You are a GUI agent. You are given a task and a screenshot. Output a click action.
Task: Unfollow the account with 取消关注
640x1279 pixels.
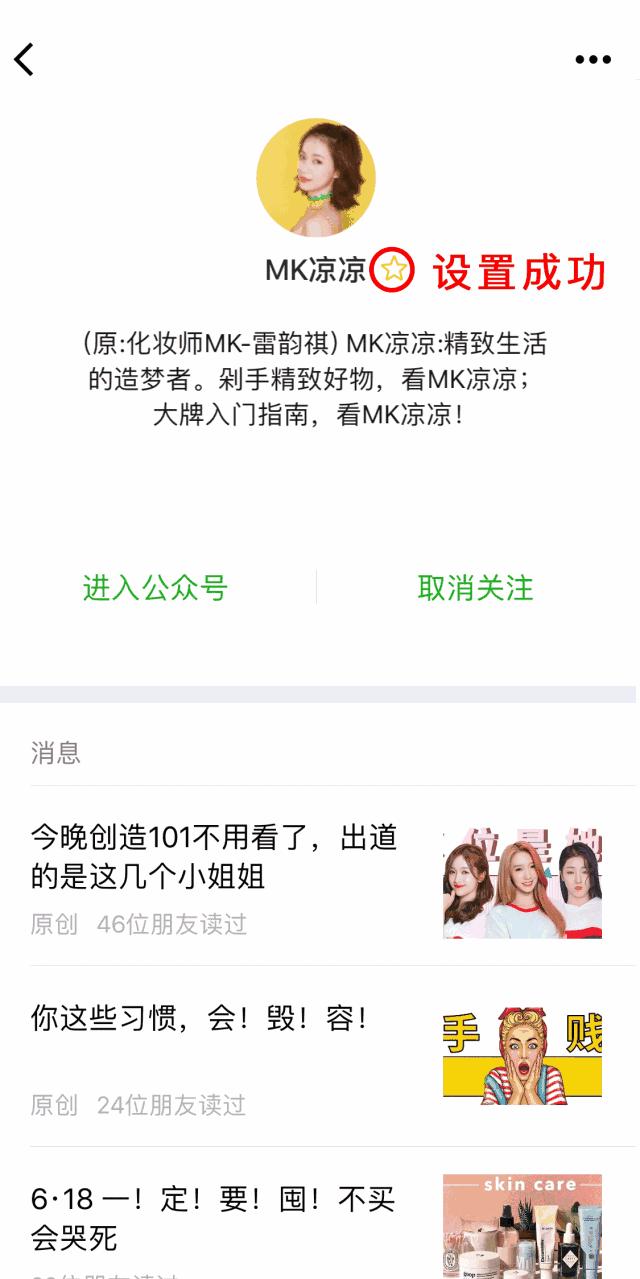[x=475, y=588]
